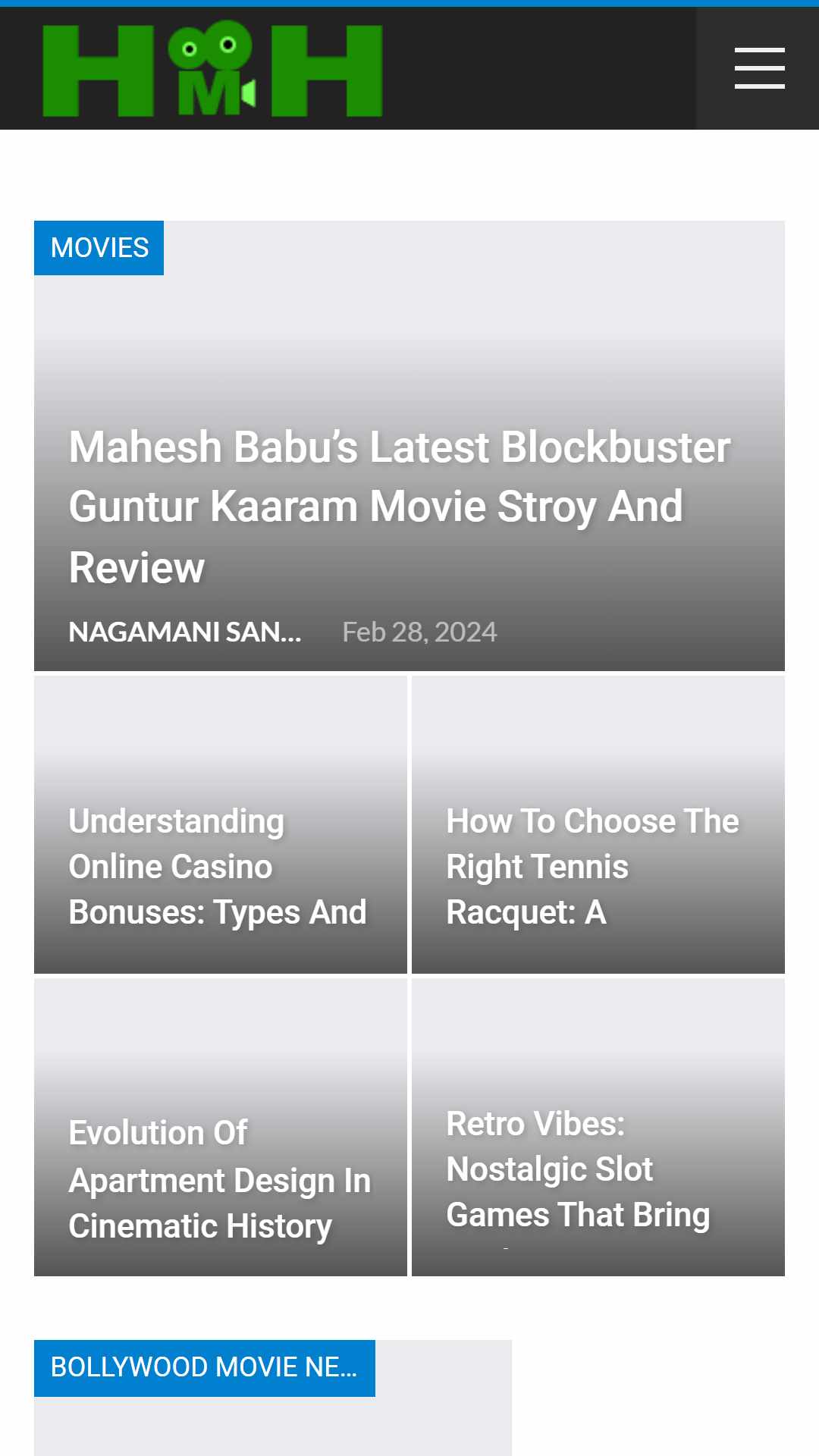Image resolution: width=819 pixels, height=1456 pixels.
Task: View author Nagamani San's profile
Action: tap(185, 632)
